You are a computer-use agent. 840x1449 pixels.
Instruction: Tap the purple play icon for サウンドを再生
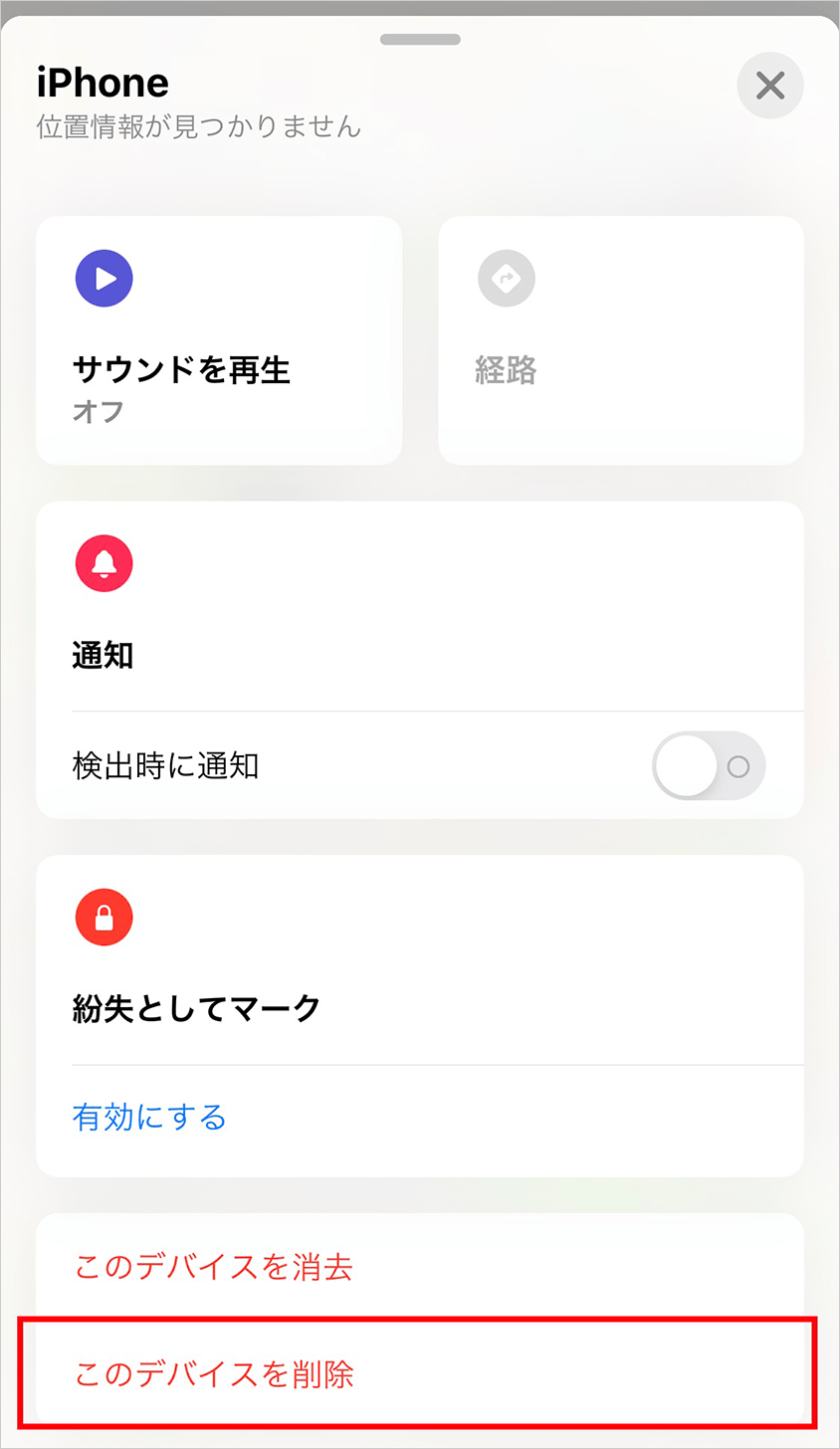coord(104,278)
